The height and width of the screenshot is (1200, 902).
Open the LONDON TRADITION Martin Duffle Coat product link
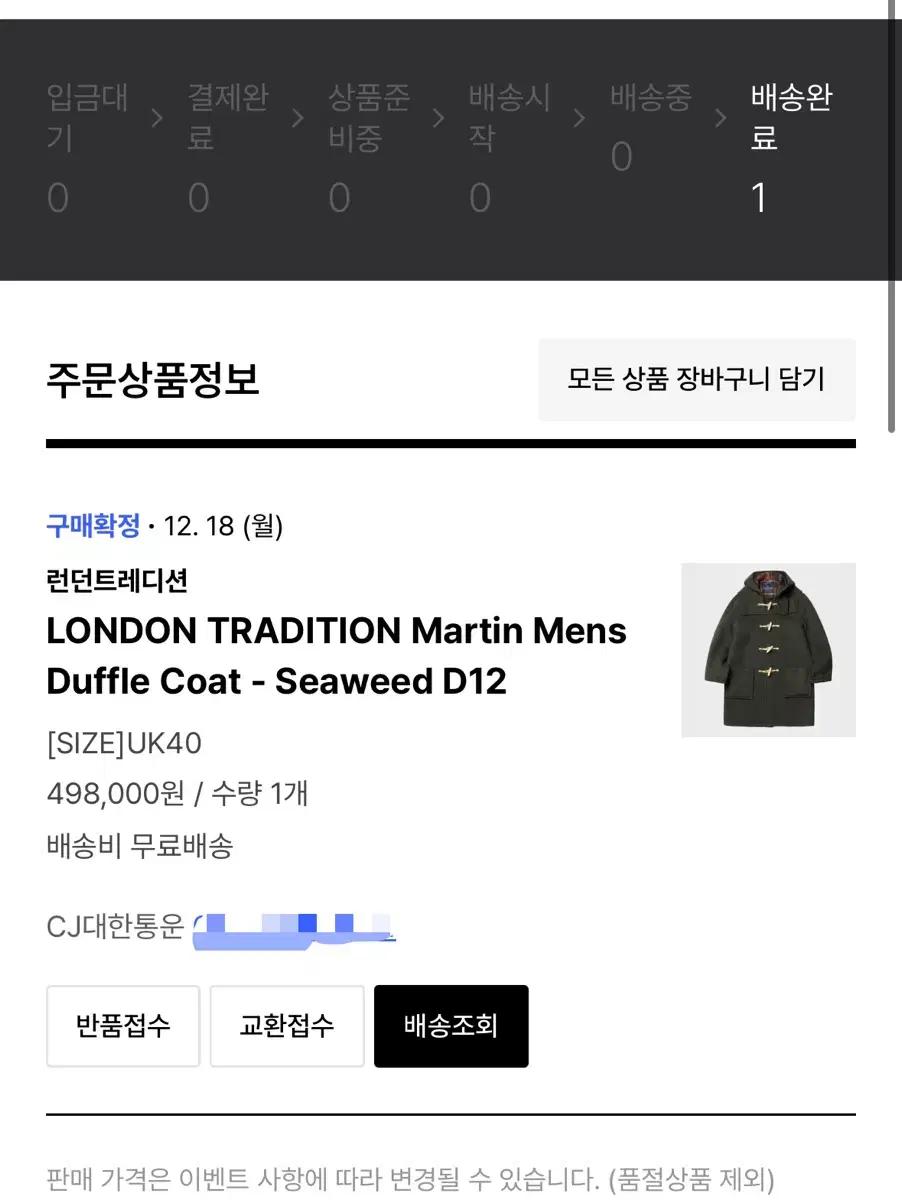coord(335,655)
